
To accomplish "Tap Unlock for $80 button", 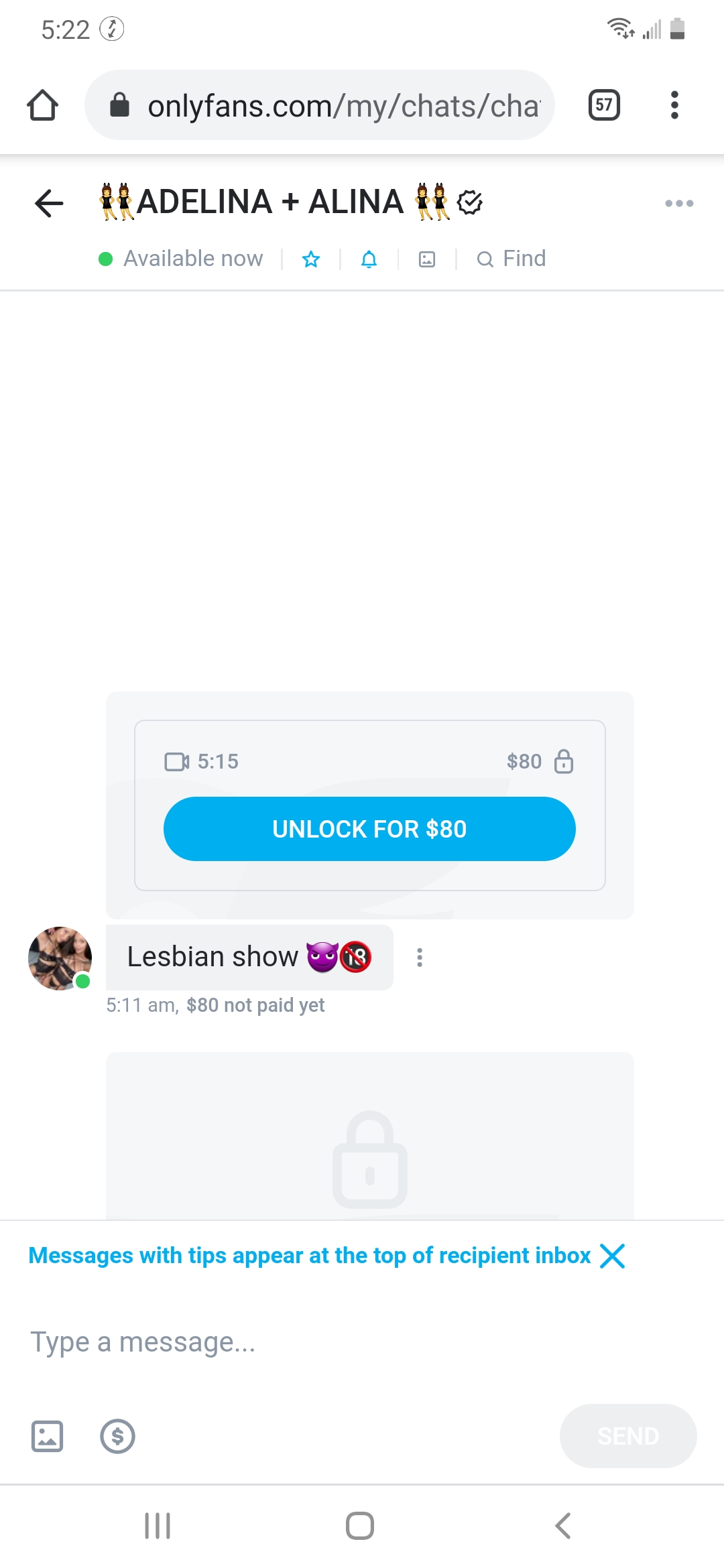I will pos(369,829).
